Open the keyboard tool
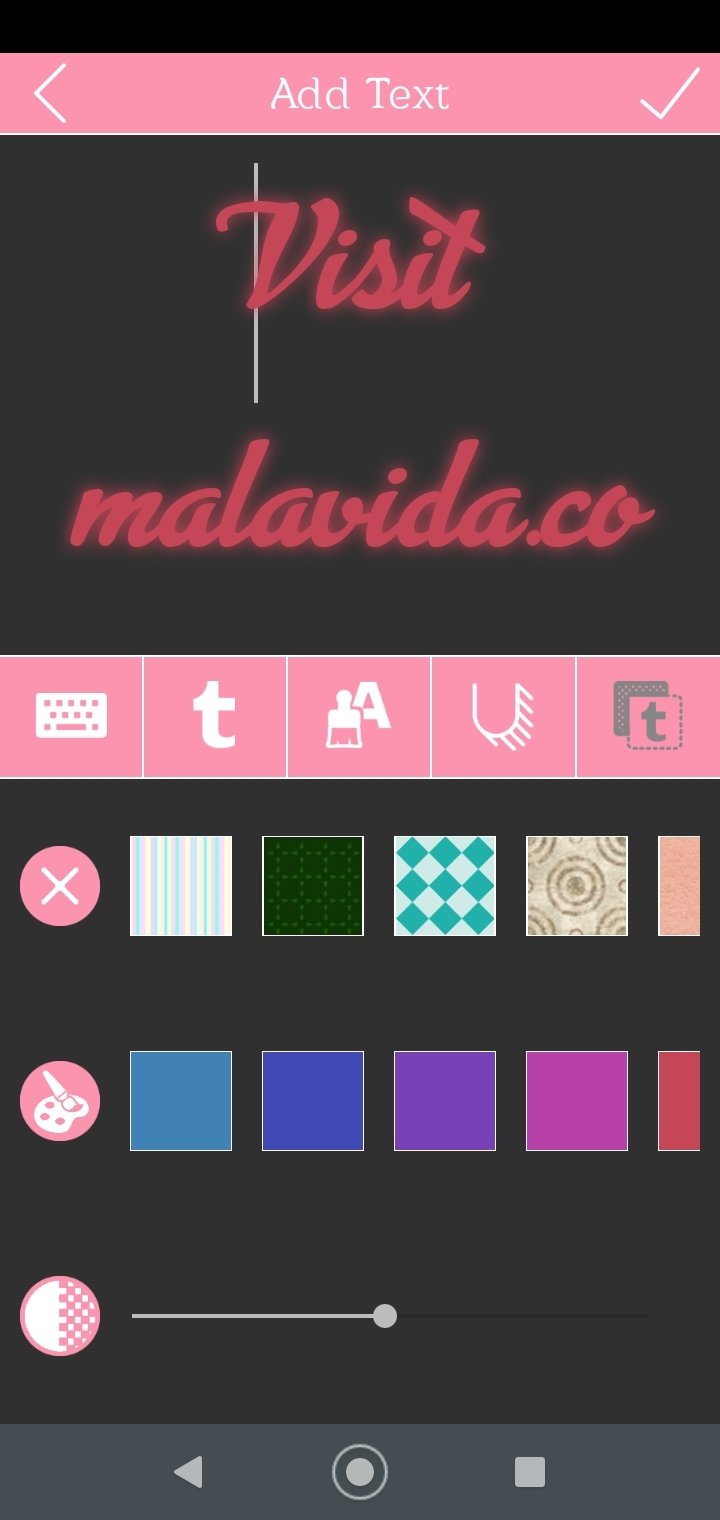This screenshot has width=720, height=1520. [x=71, y=716]
